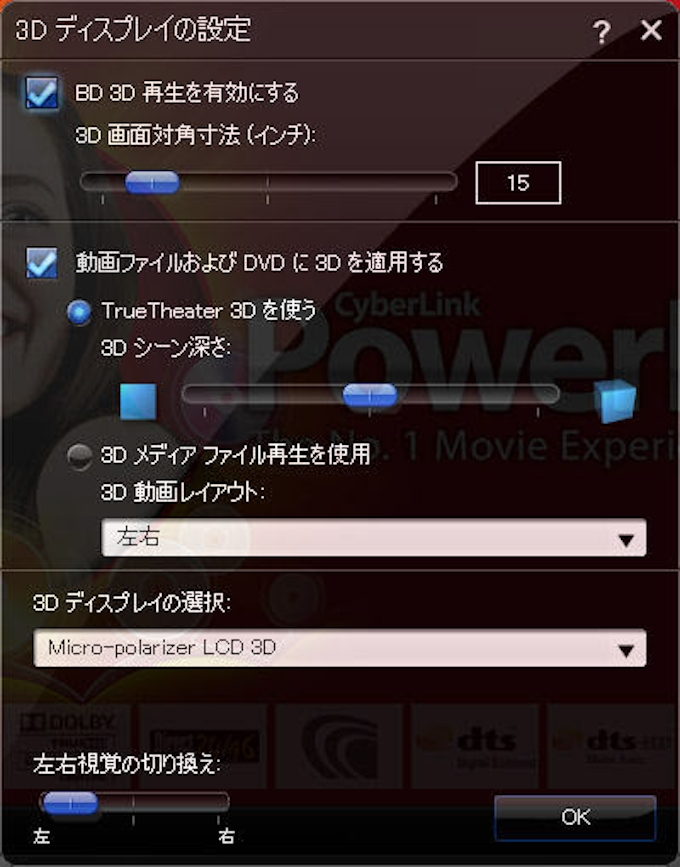This screenshot has width=680, height=867.
Task: Open the help question mark
Action: point(601,32)
